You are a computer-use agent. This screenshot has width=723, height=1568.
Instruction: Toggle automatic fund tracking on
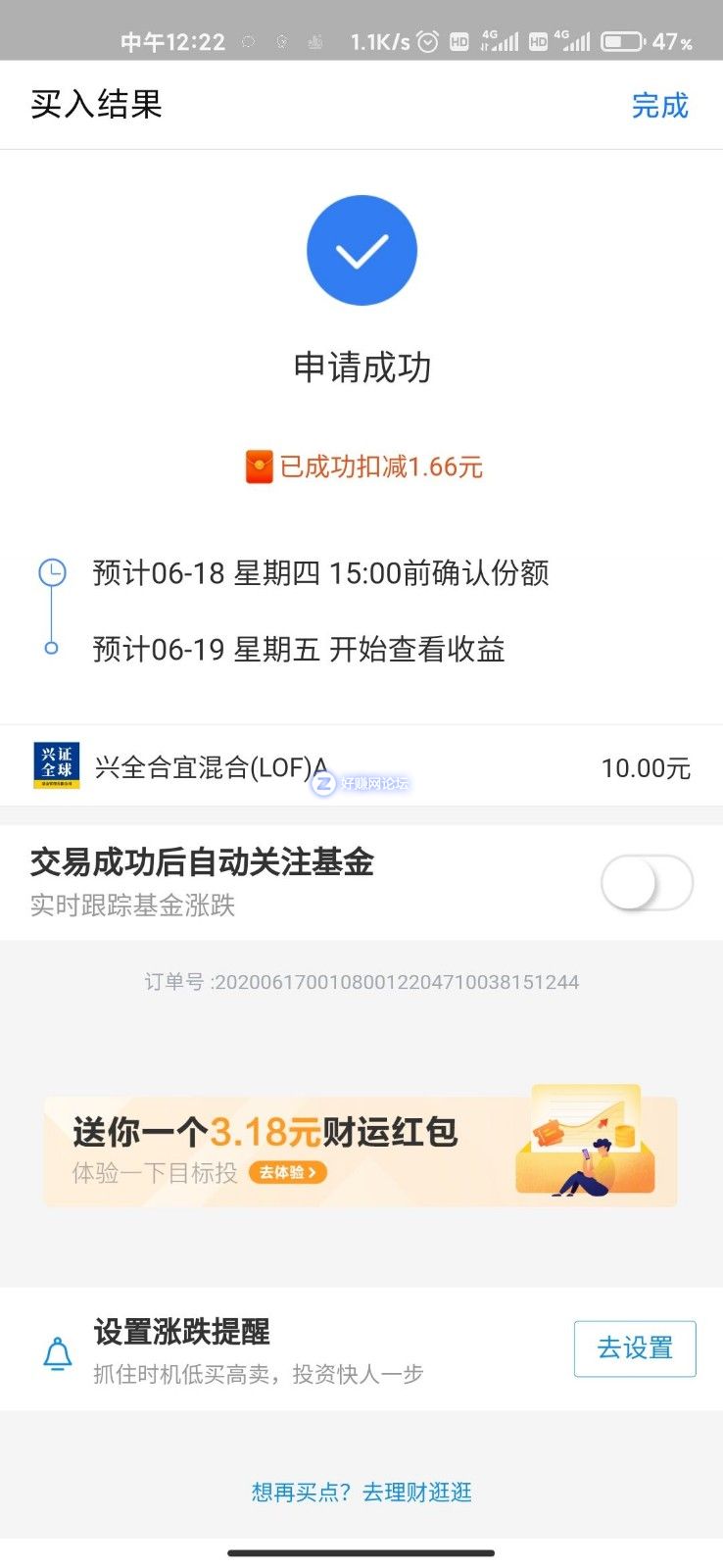[646, 882]
